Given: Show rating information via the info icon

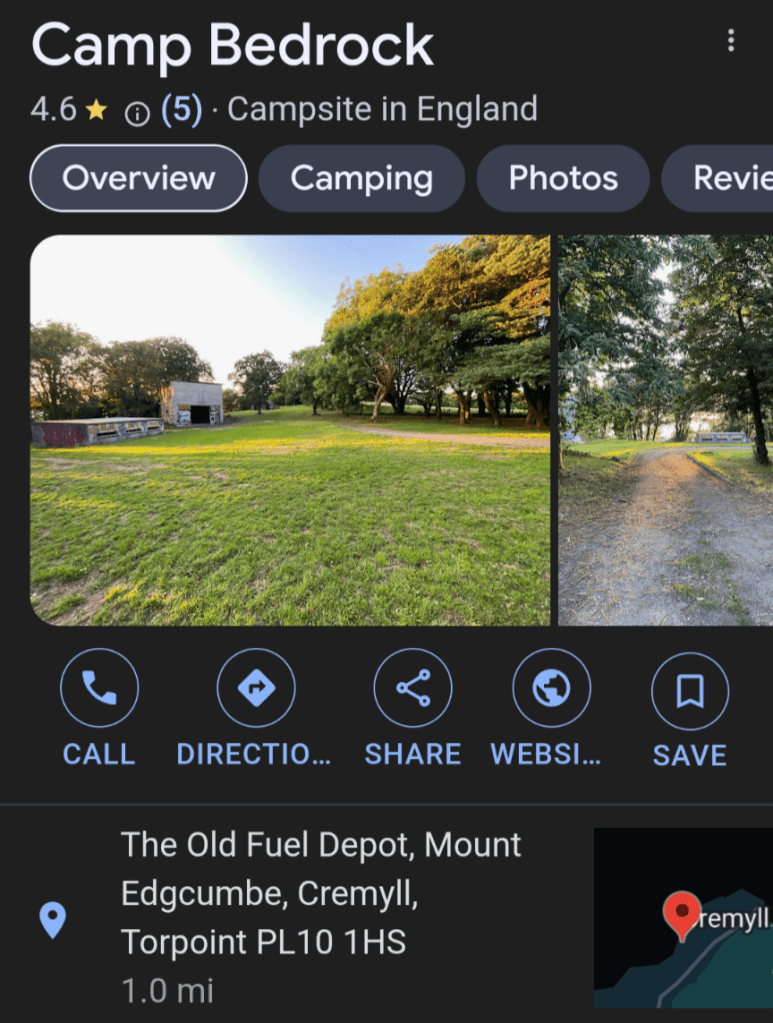Looking at the screenshot, I should pyautogui.click(x=137, y=113).
